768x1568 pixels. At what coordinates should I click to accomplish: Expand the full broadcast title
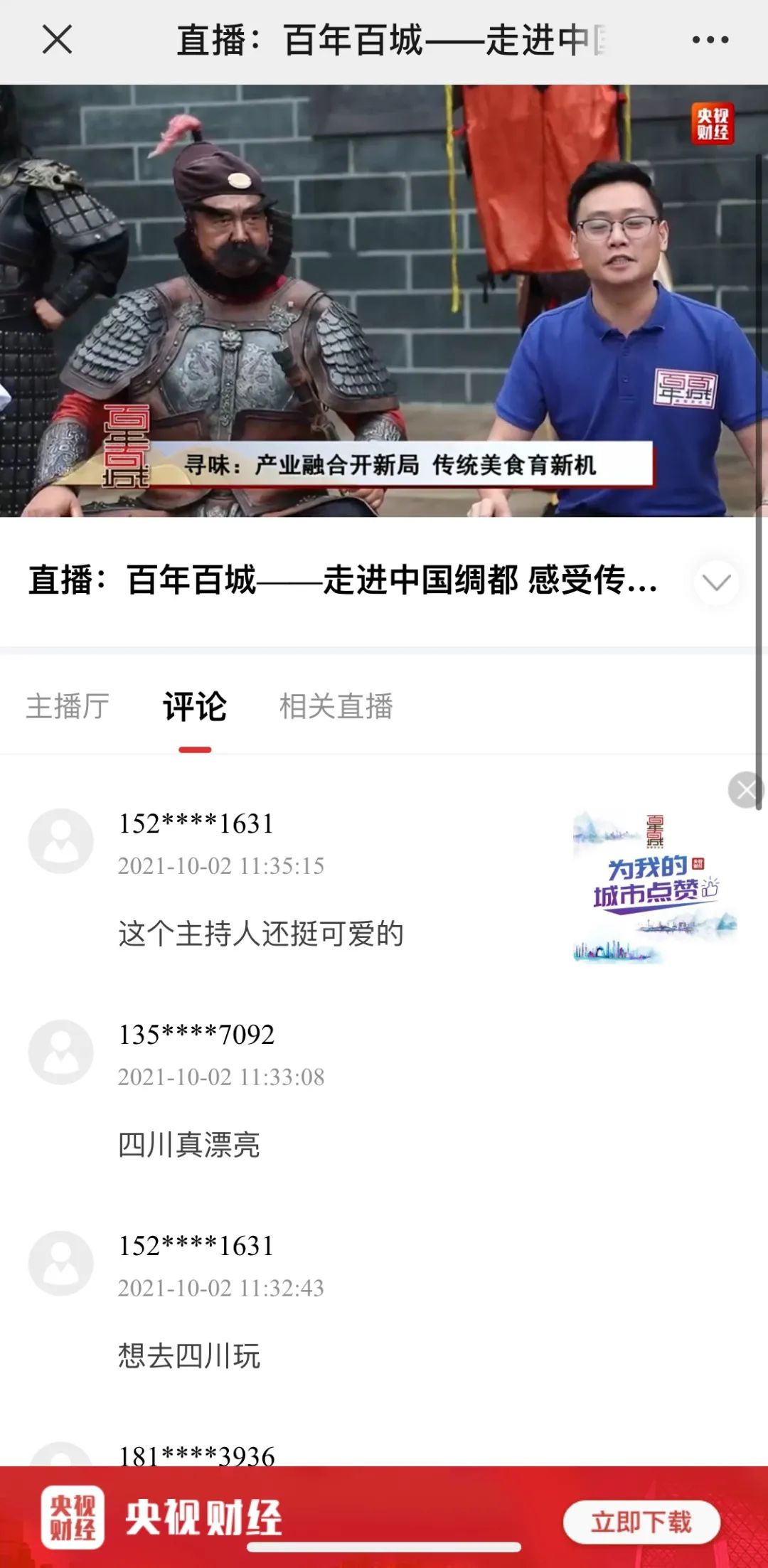[x=716, y=582]
